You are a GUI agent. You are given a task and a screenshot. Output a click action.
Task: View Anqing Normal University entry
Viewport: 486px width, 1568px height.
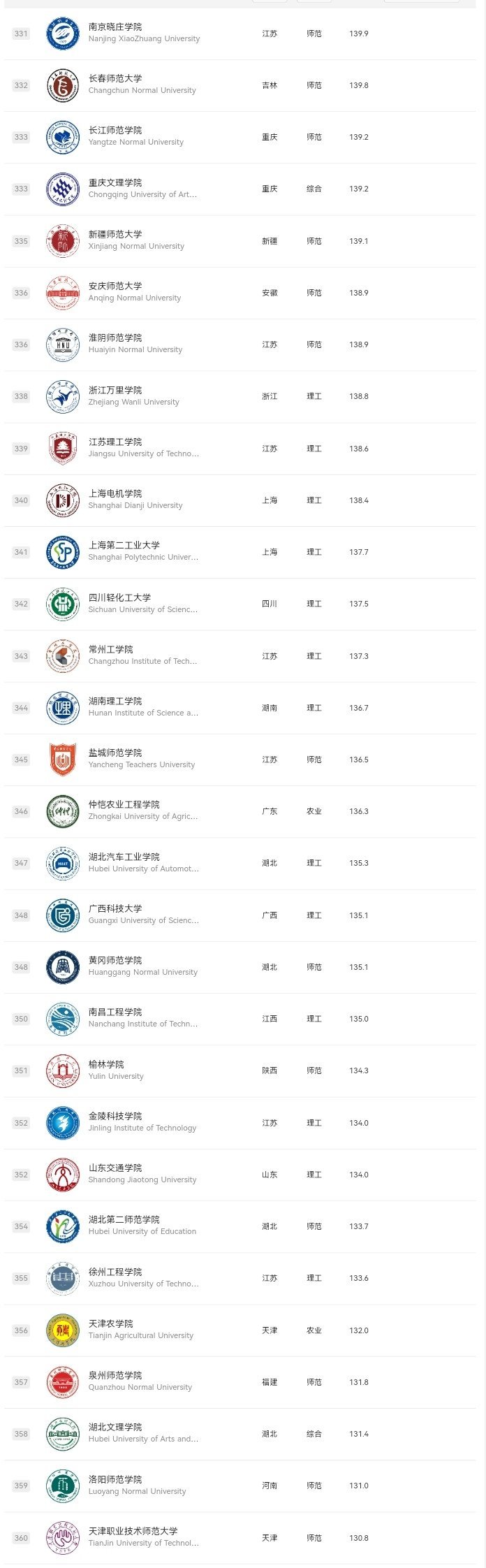click(240, 293)
